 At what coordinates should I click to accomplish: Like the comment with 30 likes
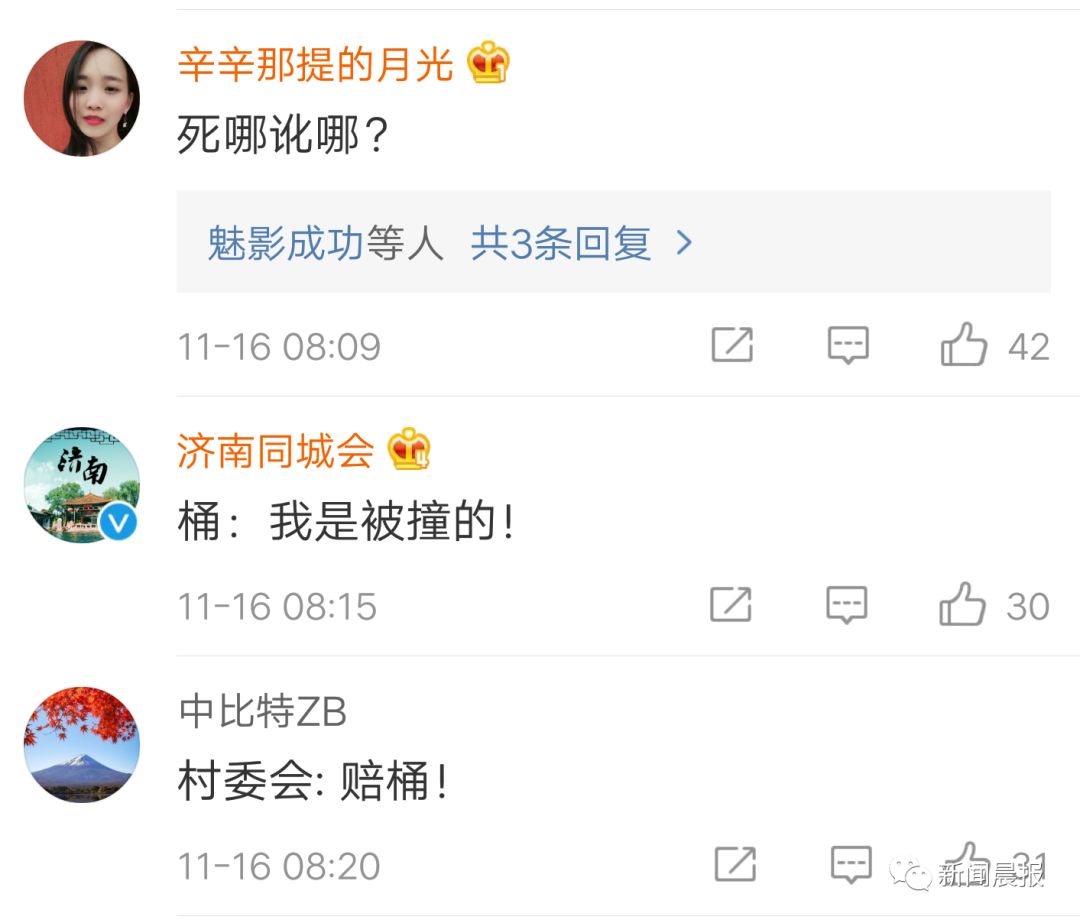963,605
